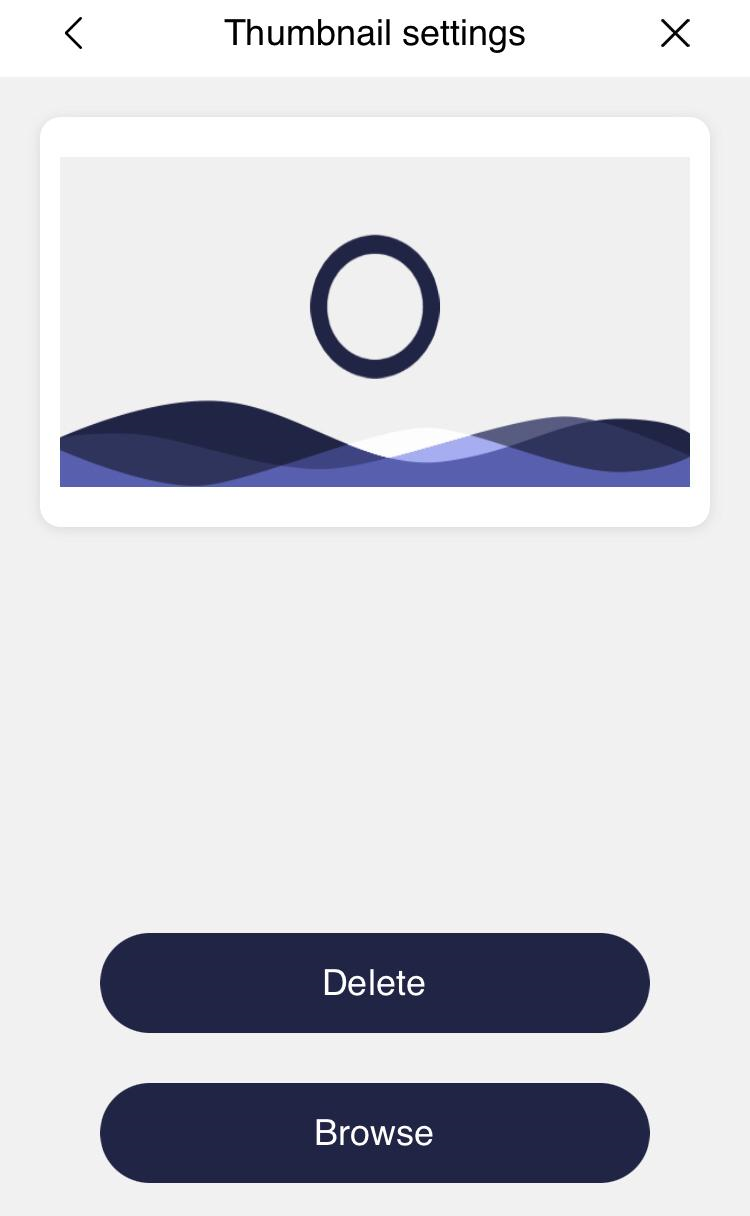
Task: Close the Thumbnail settings screen
Action: pyautogui.click(x=675, y=33)
